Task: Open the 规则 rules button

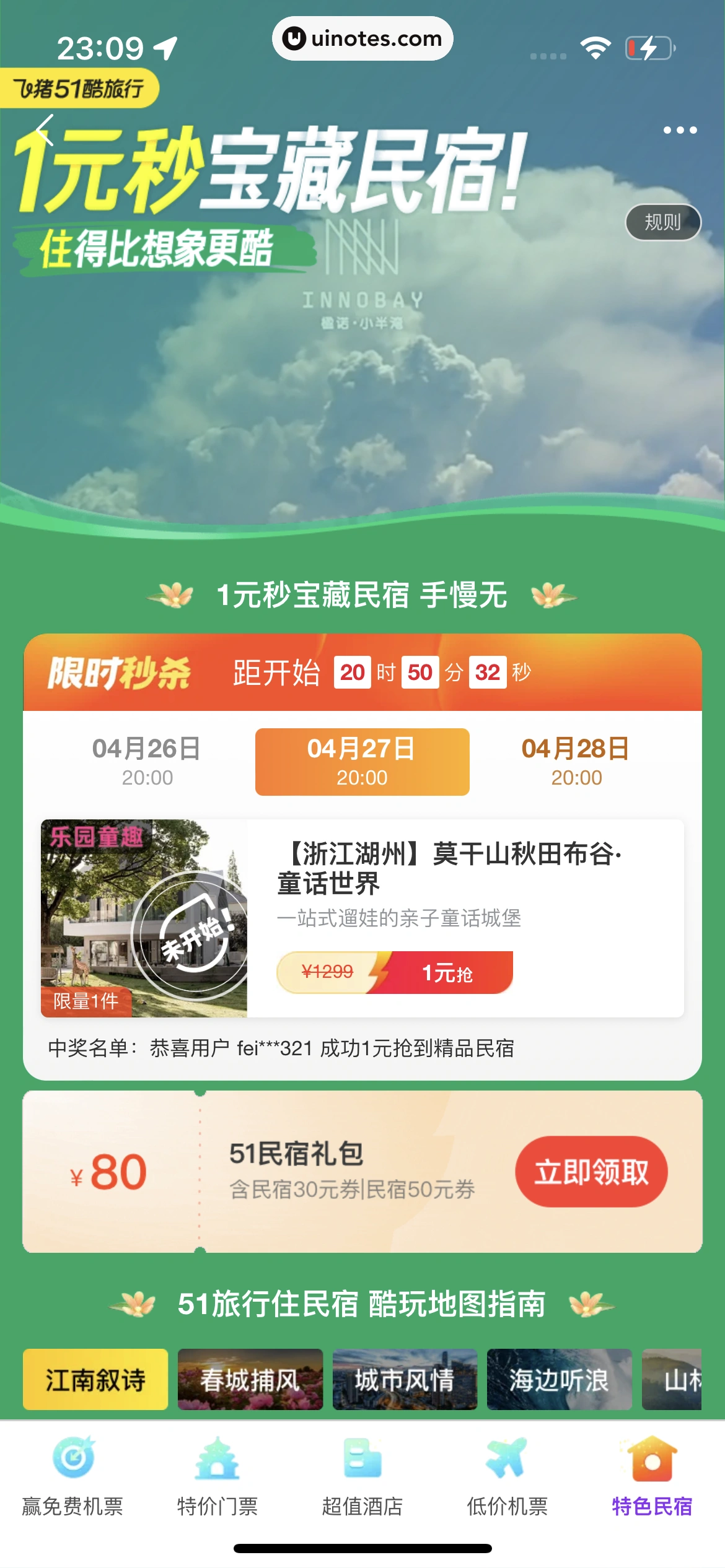Action: coord(662,222)
